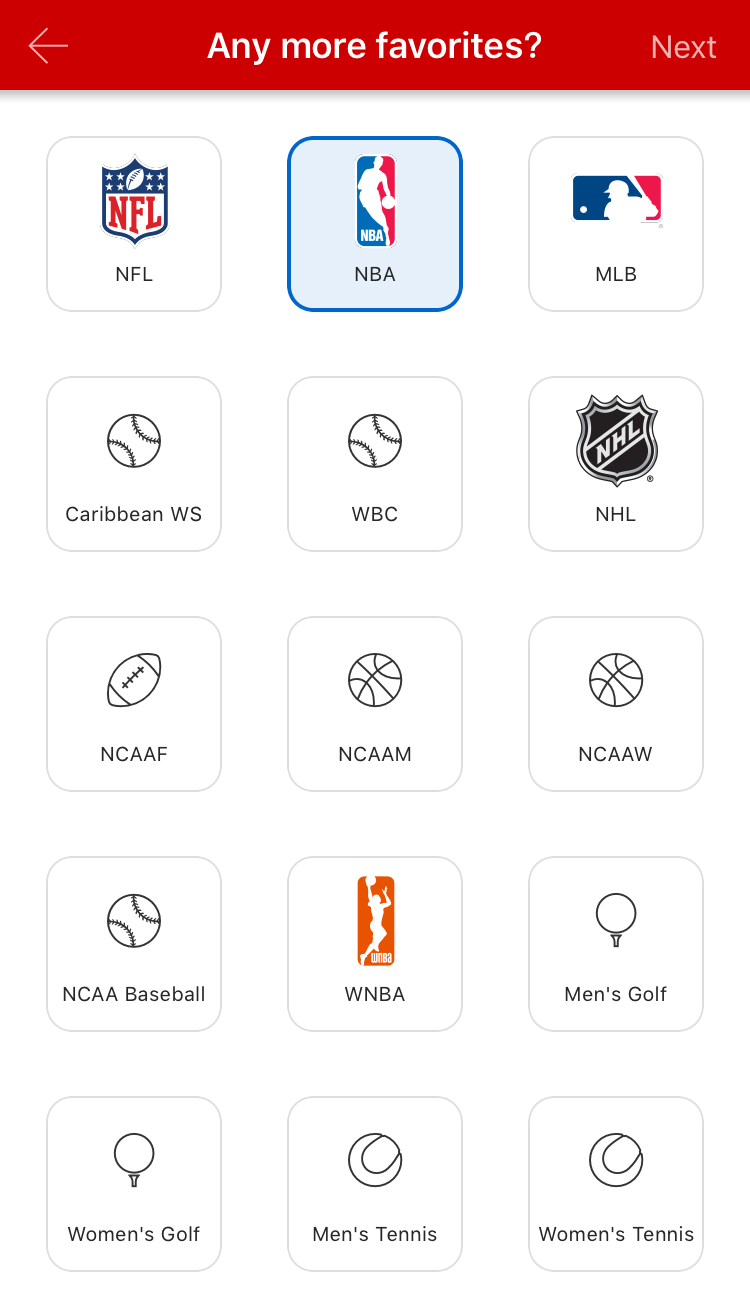Choose the NCAAM tile
Viewport: 750px width, 1296px height.
click(375, 704)
